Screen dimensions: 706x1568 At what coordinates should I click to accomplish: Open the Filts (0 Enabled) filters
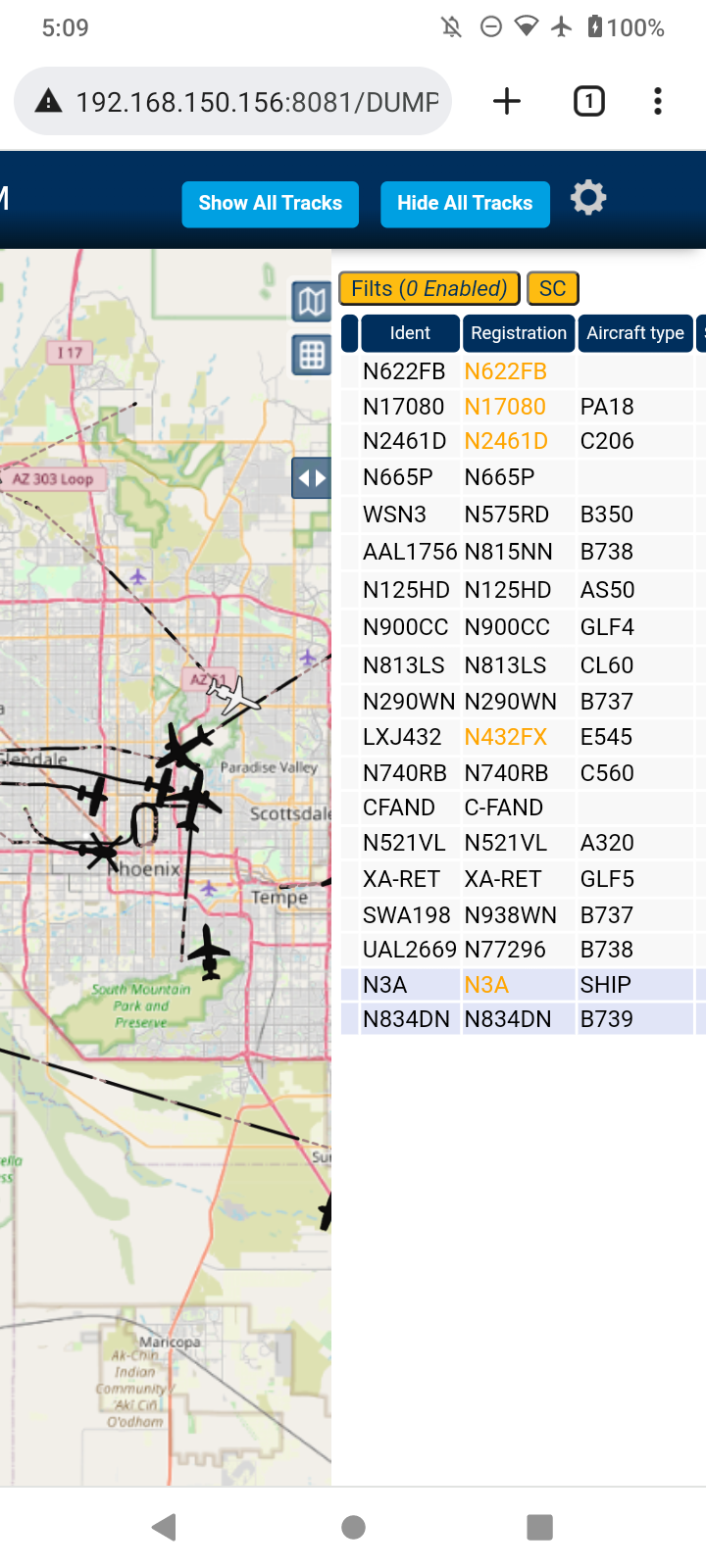coord(429,288)
